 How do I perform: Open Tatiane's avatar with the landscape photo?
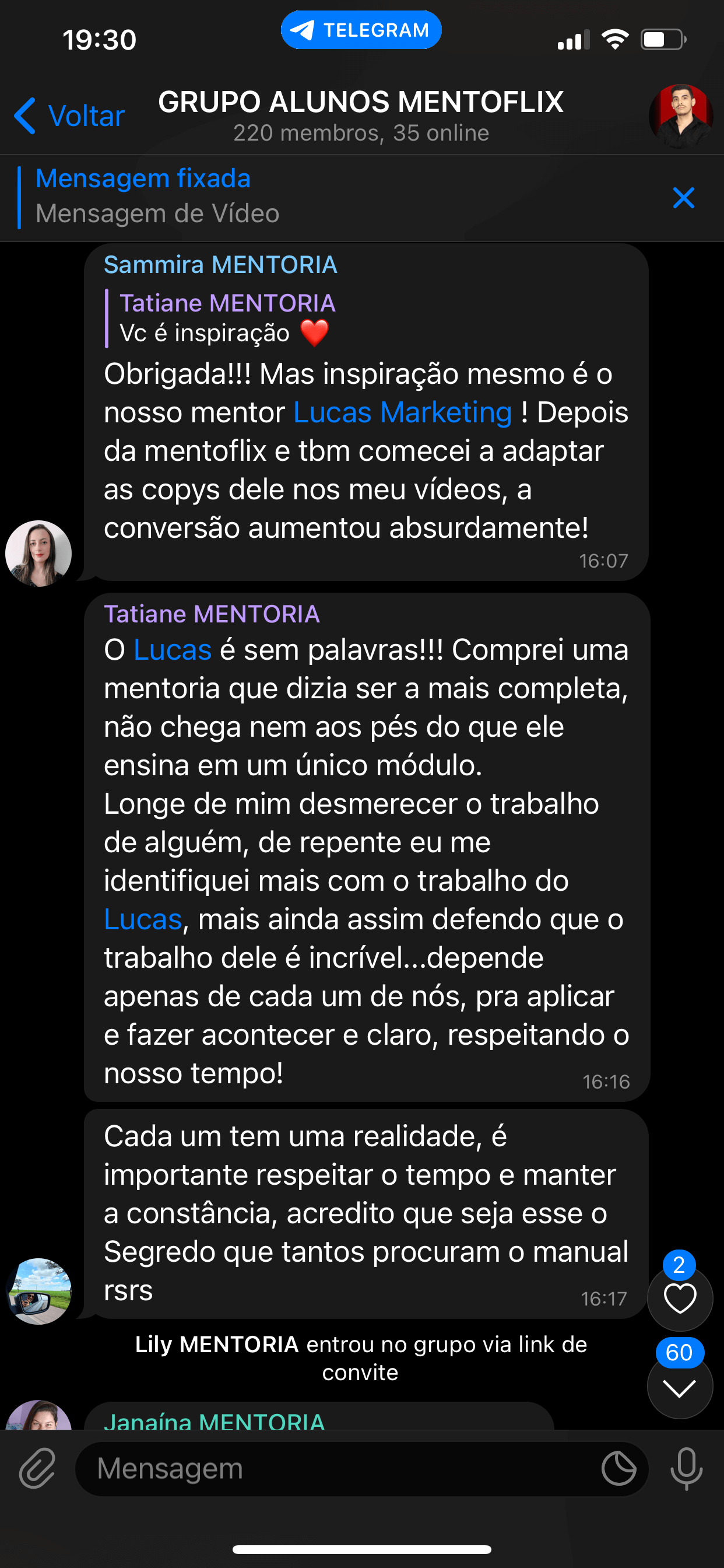(38, 1291)
